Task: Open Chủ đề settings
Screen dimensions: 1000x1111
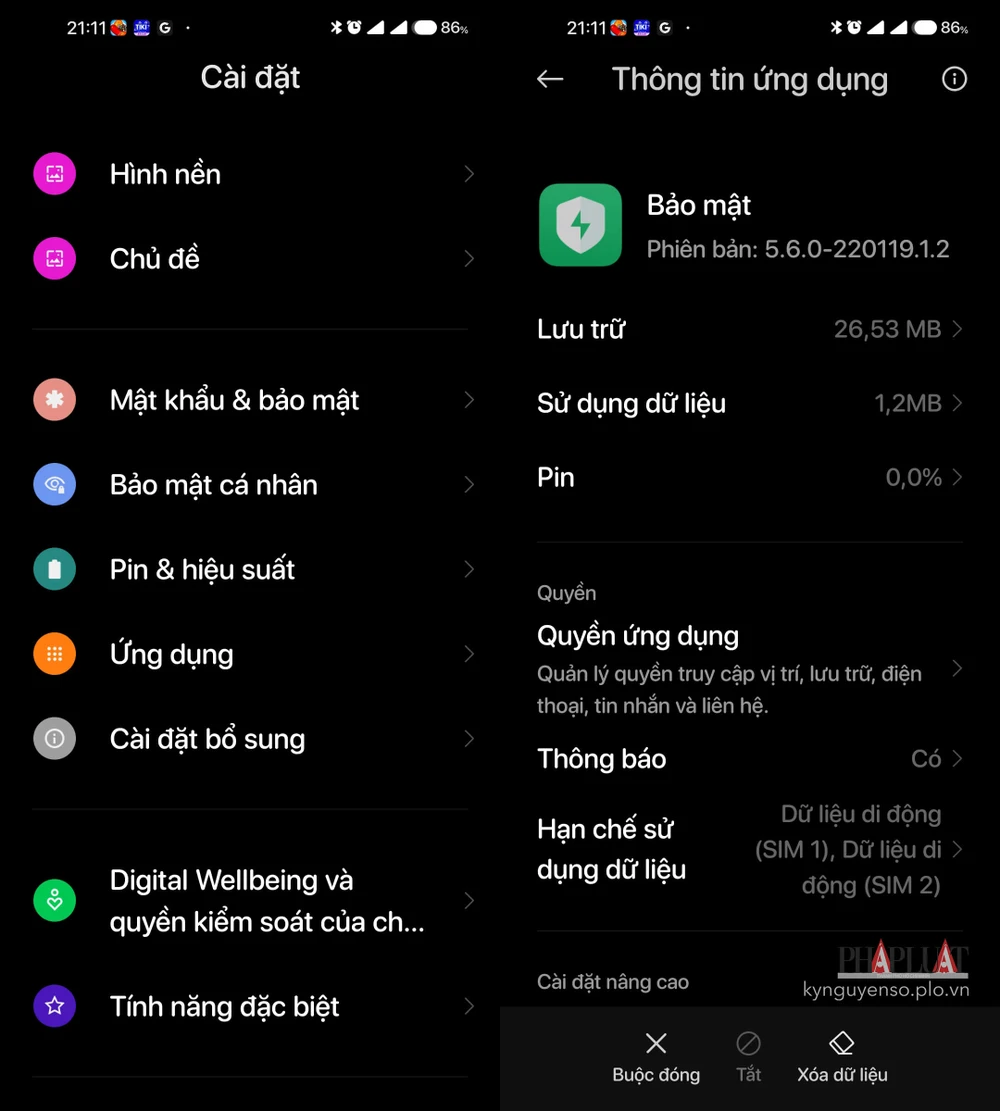Action: tap(250, 259)
